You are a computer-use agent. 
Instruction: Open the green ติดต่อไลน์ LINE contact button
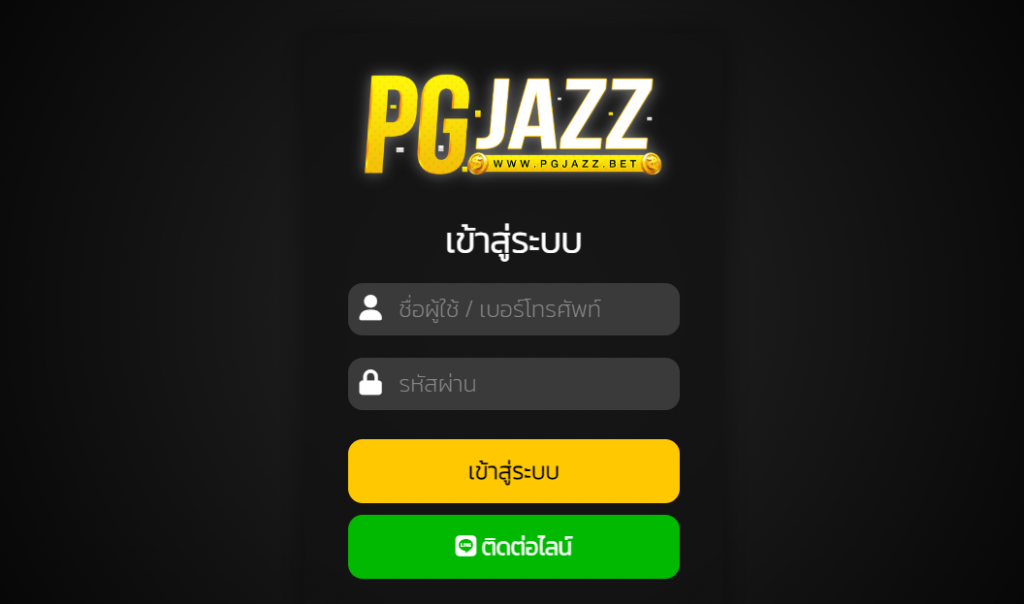[x=513, y=547]
